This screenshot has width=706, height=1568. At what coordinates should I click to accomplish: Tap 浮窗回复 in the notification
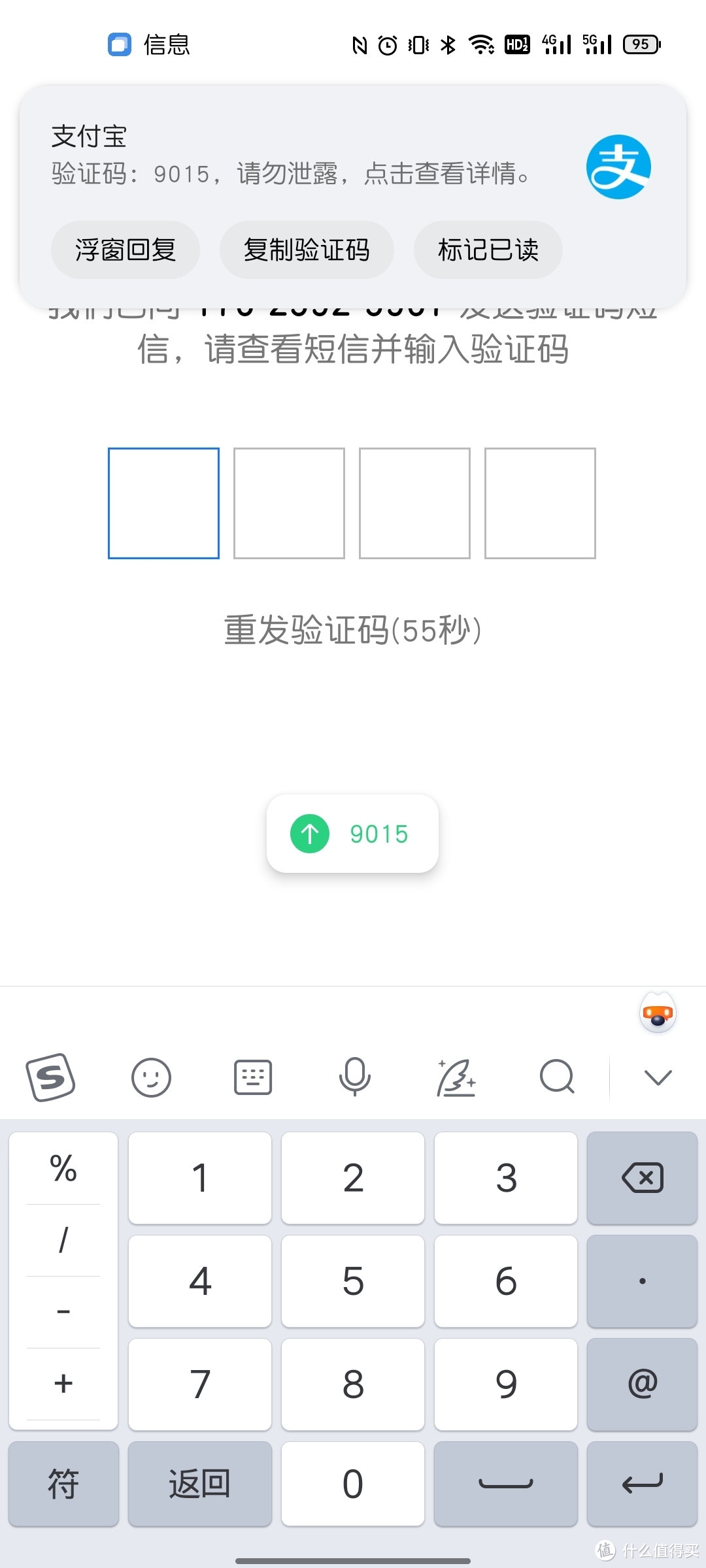pyautogui.click(x=126, y=250)
